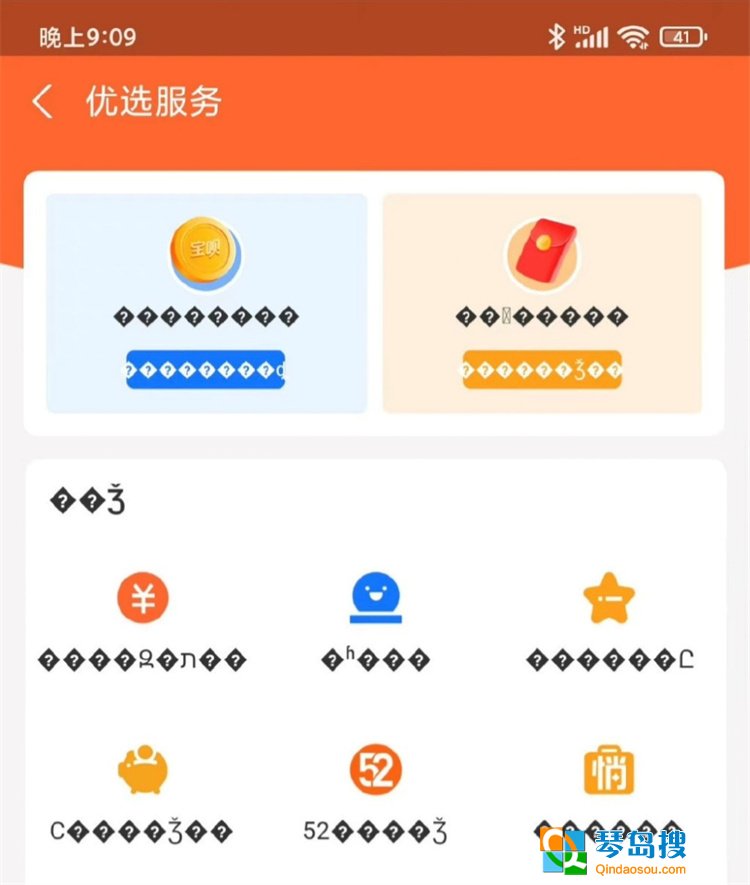Open the 悄 suitcase service

click(609, 769)
